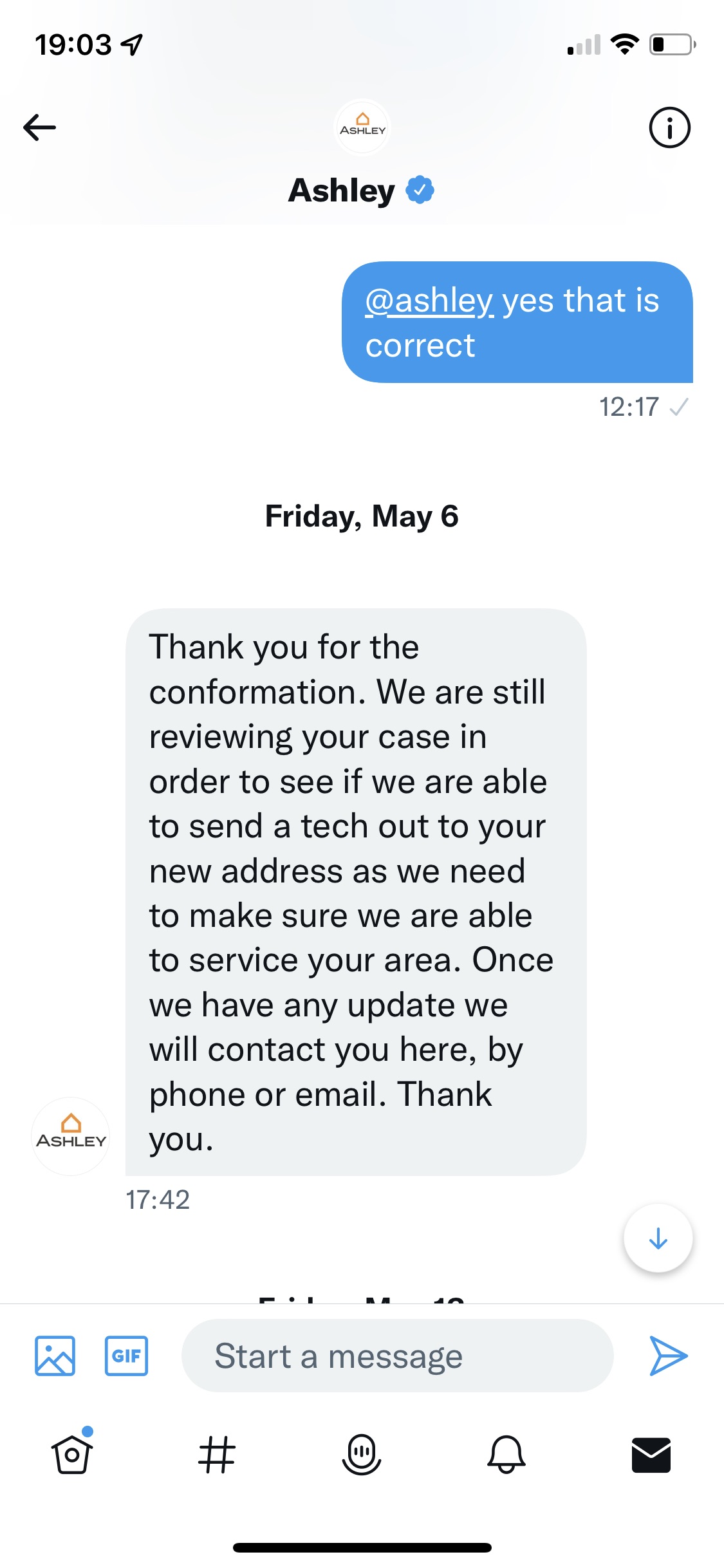Image resolution: width=724 pixels, height=1568 pixels.
Task: Switch to the Home tab
Action: point(72,1455)
